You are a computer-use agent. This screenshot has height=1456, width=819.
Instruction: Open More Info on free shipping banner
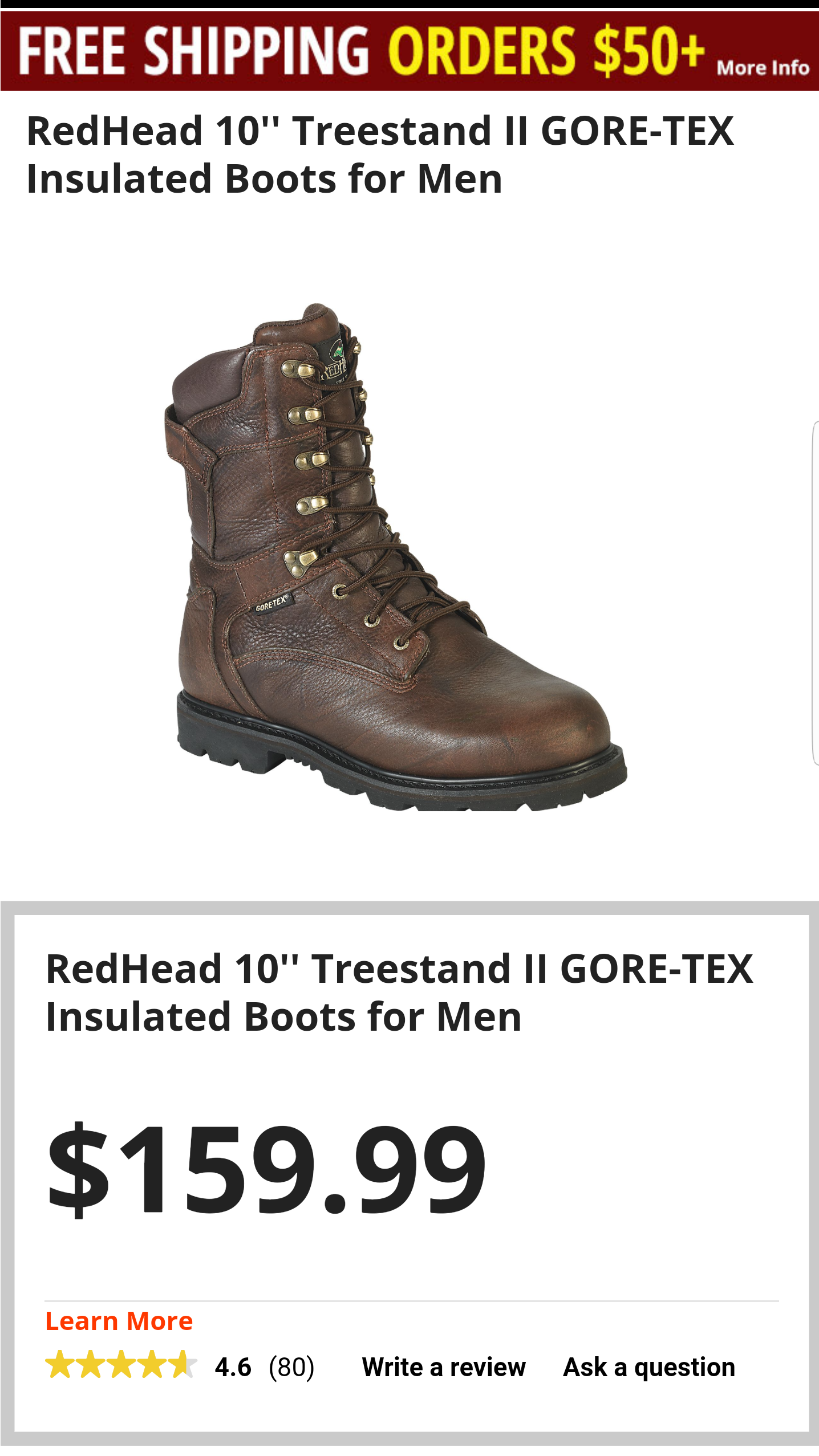pyautogui.click(x=763, y=68)
